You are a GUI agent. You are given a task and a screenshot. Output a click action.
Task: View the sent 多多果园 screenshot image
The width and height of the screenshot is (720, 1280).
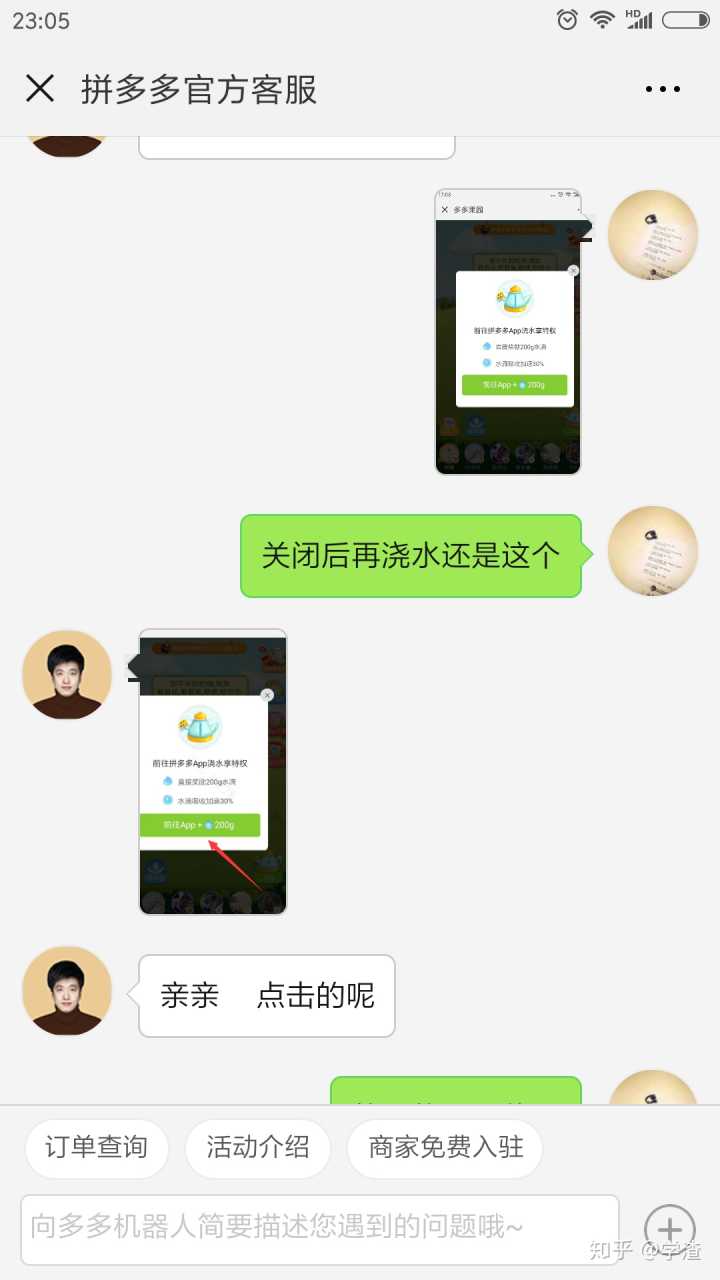(x=508, y=332)
